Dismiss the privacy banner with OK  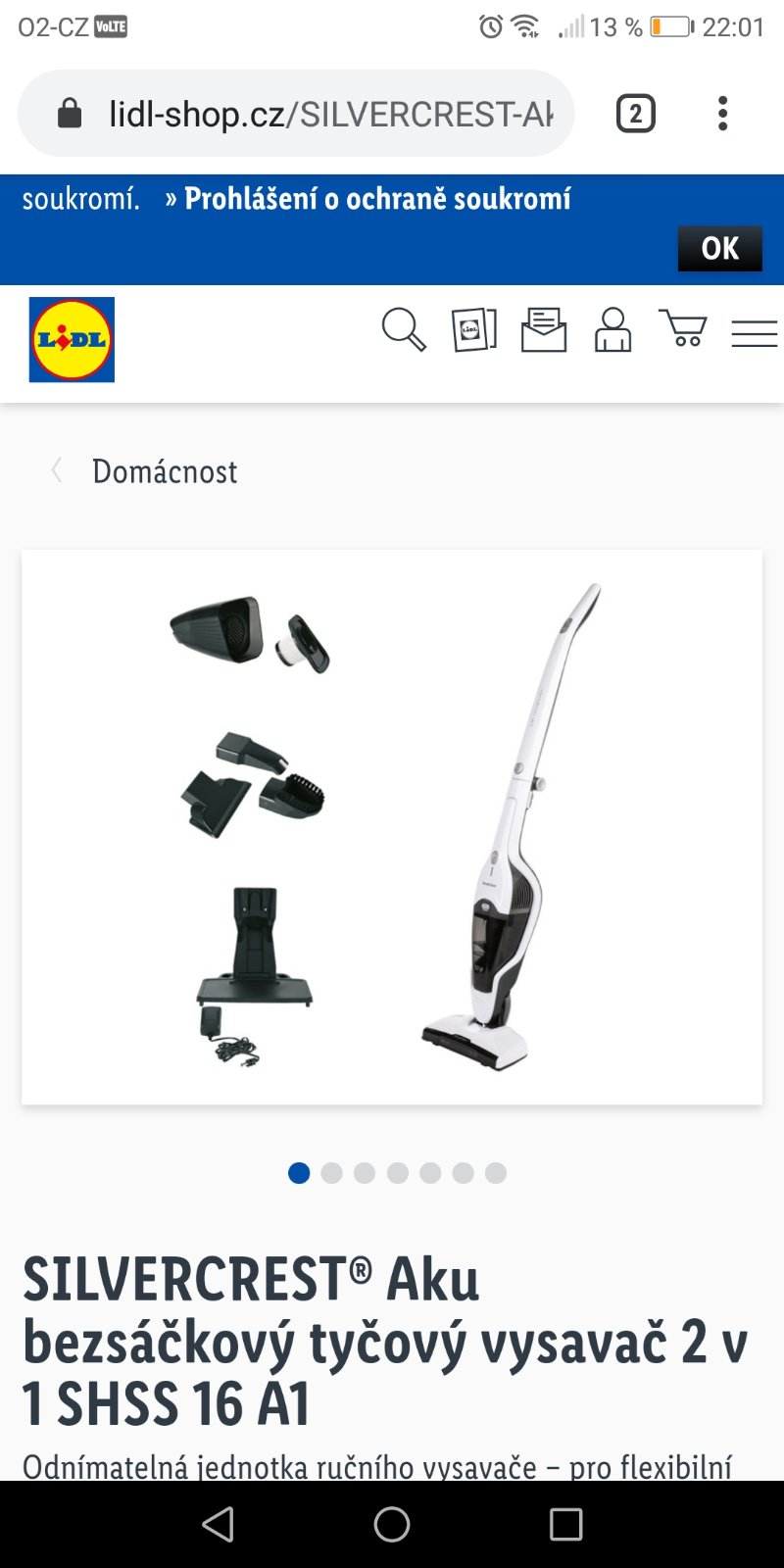pyautogui.click(x=719, y=248)
